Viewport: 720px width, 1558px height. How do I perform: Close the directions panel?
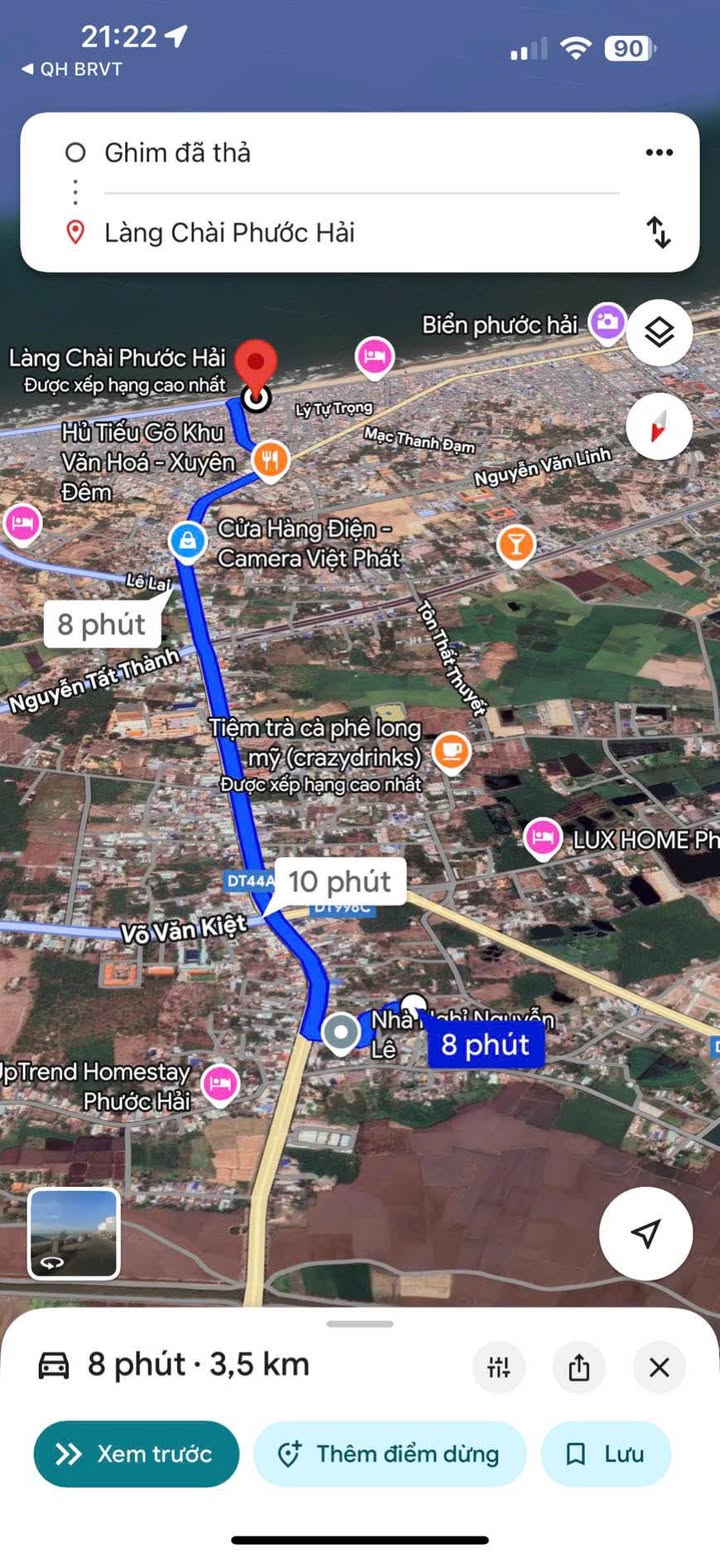[x=659, y=1366]
